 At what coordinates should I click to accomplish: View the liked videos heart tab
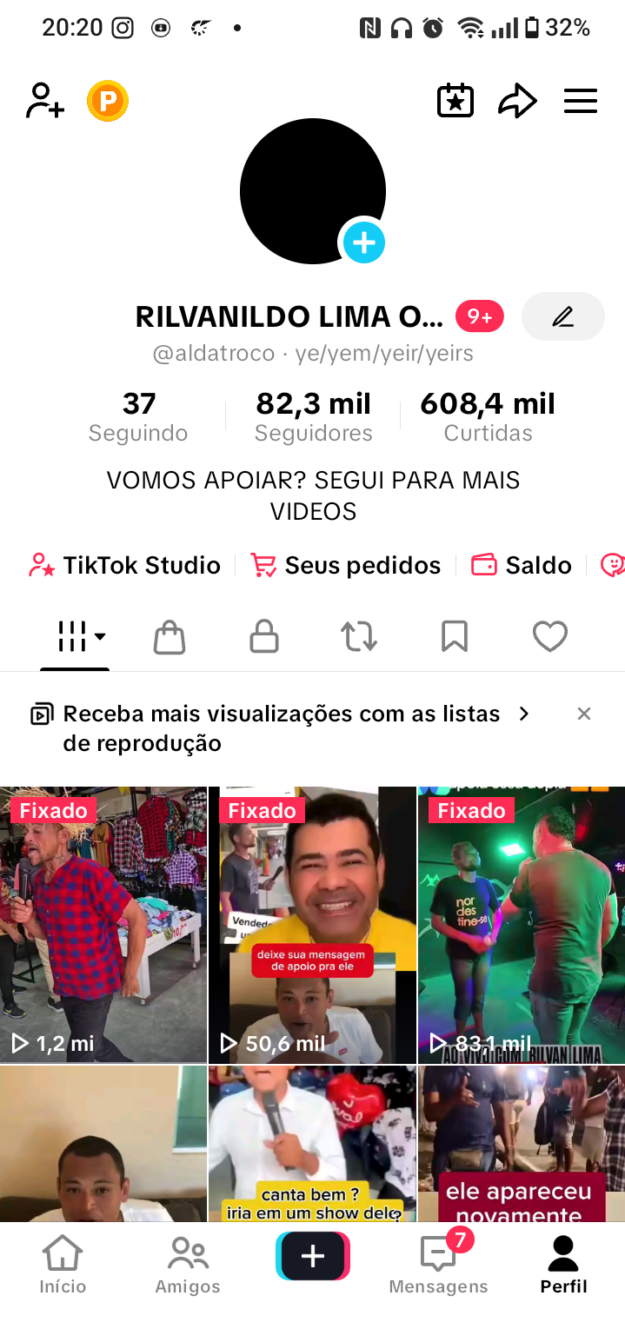coord(549,636)
